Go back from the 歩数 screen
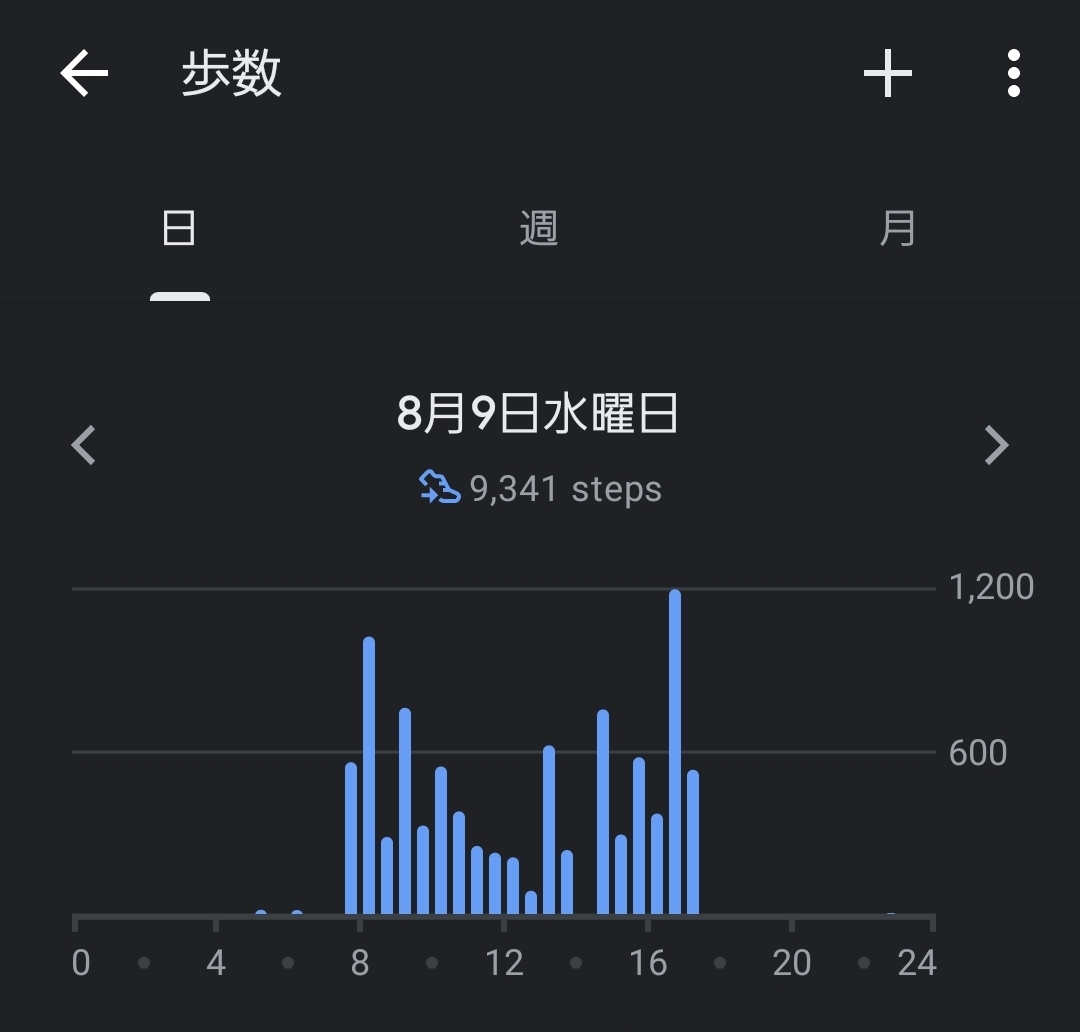This screenshot has width=1080, height=1032. tap(84, 75)
